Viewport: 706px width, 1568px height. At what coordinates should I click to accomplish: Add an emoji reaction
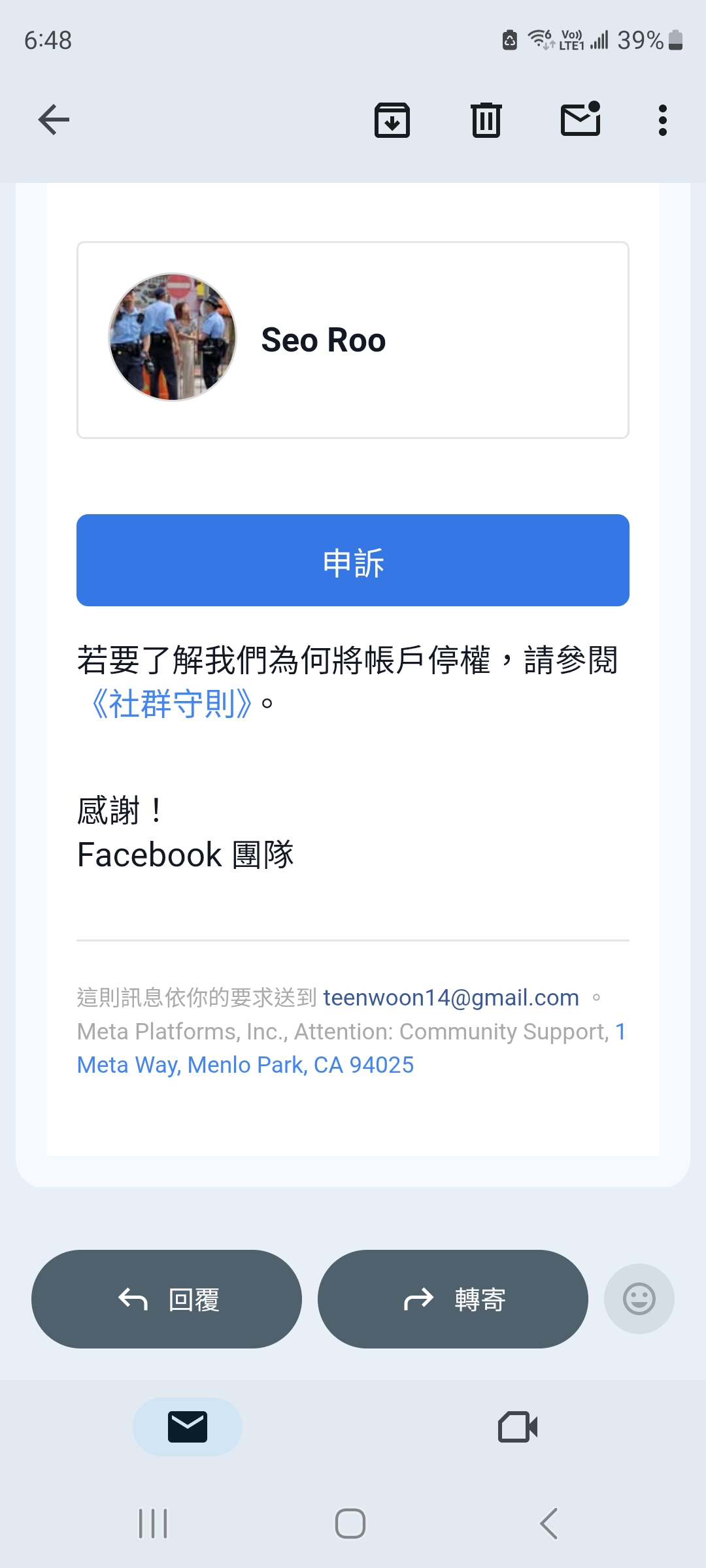[x=639, y=1299]
